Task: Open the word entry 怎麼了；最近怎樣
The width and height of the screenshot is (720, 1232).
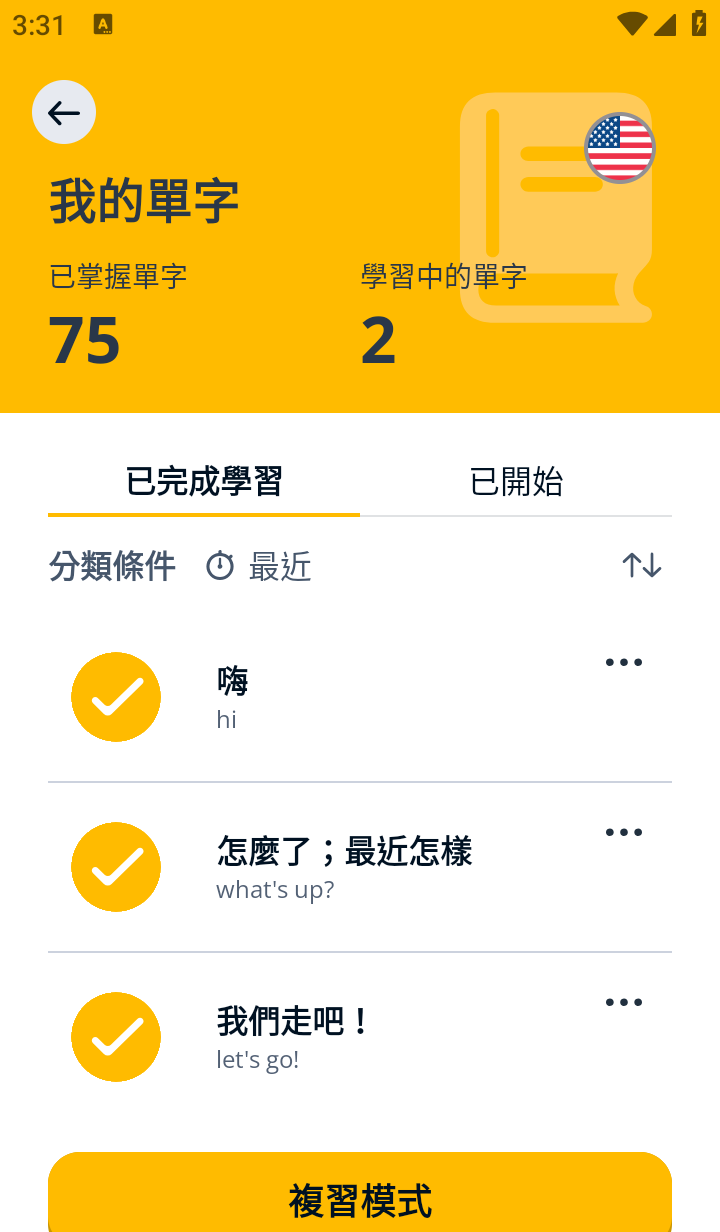Action: coord(360,867)
